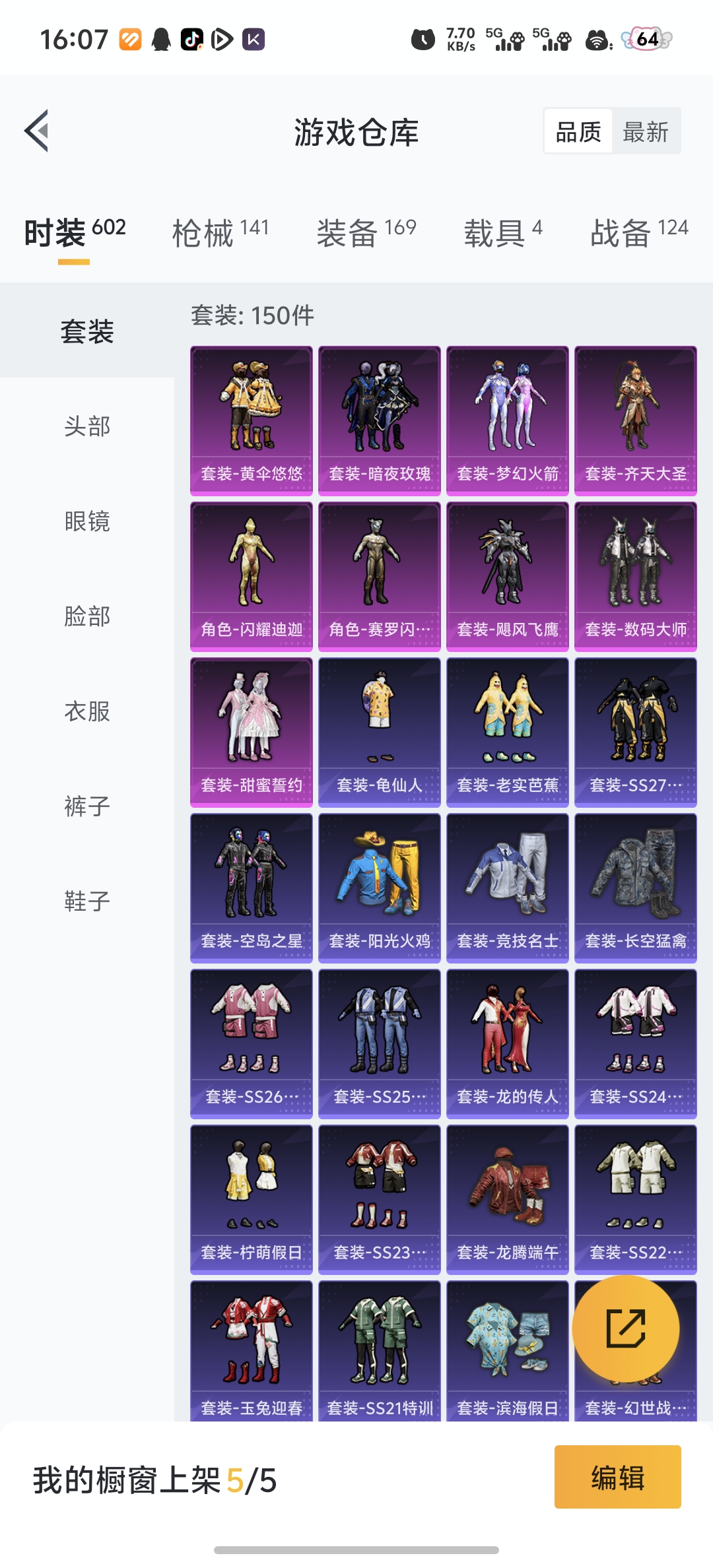The height and width of the screenshot is (1568, 713).
Task: Open the 套装-齐天大圣 item
Action: coord(635,420)
